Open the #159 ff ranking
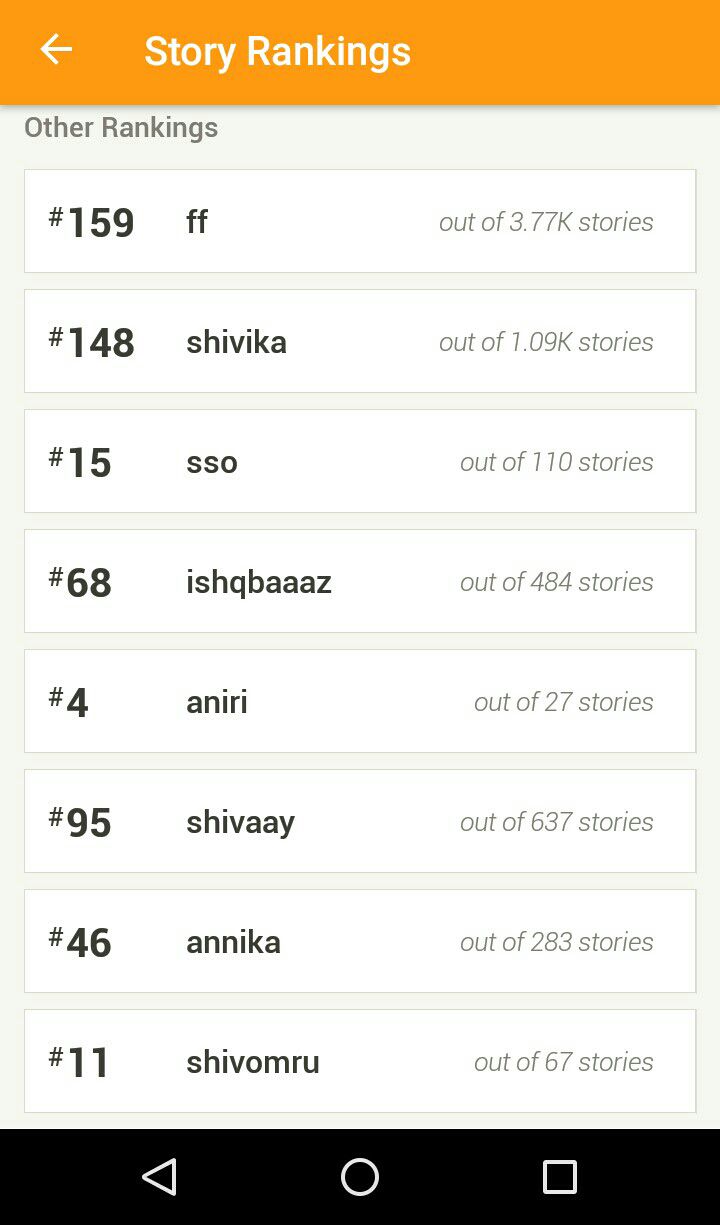The width and height of the screenshot is (720, 1225). (x=360, y=221)
